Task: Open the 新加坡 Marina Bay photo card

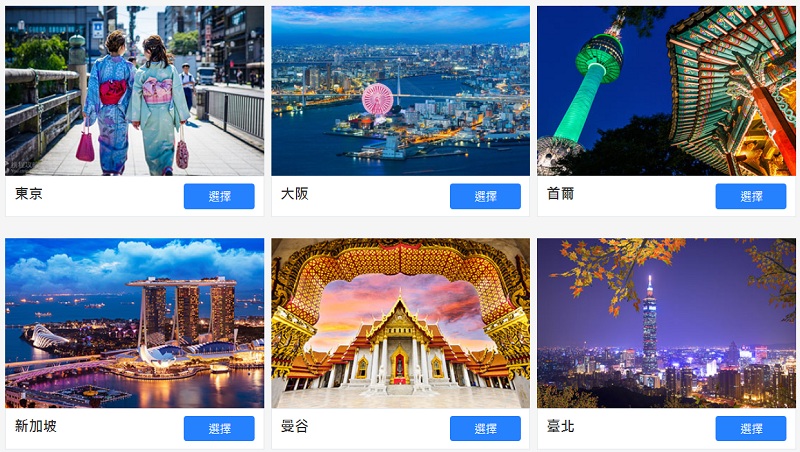Action: click(135, 323)
